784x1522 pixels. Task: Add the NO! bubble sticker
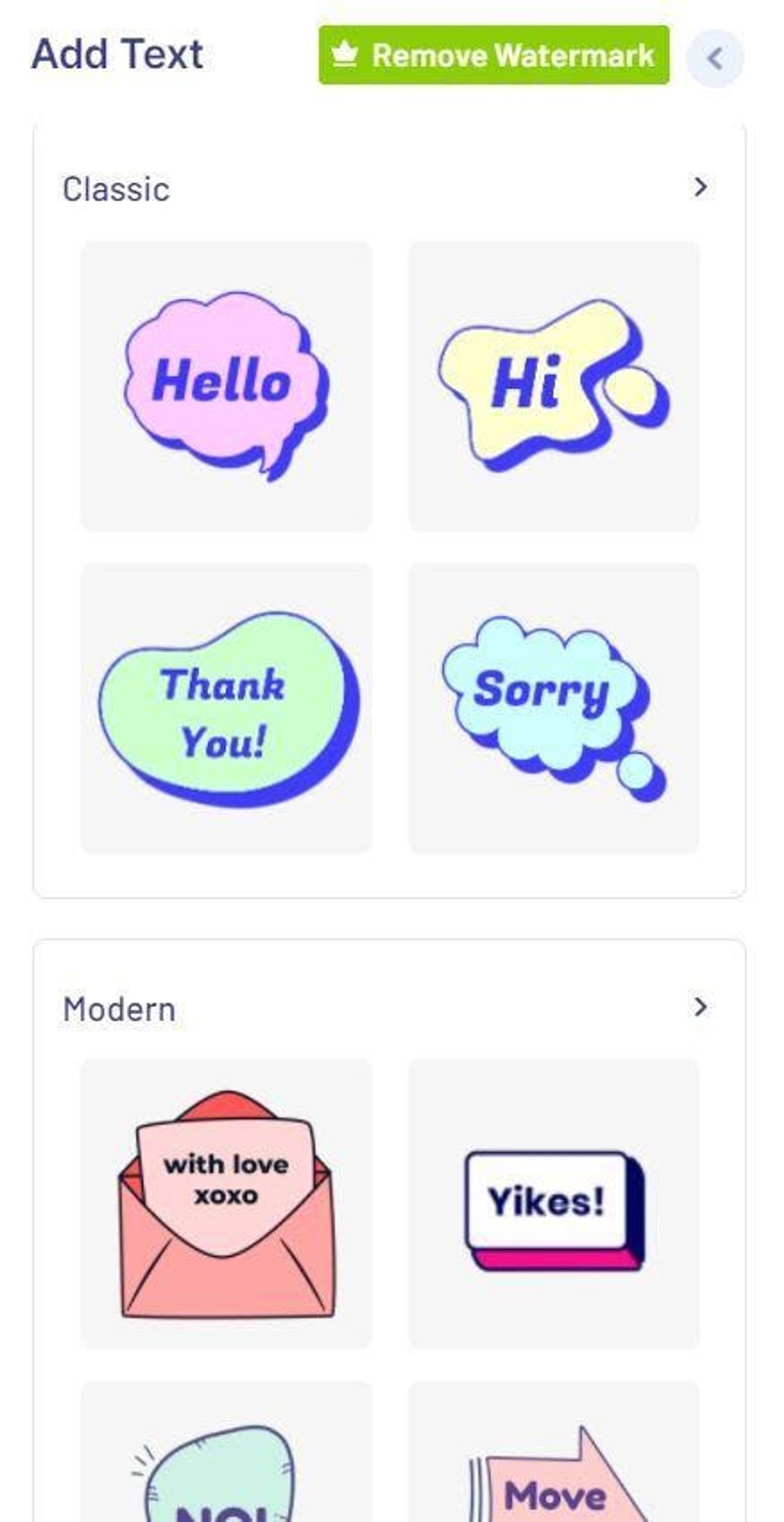pos(226,1465)
